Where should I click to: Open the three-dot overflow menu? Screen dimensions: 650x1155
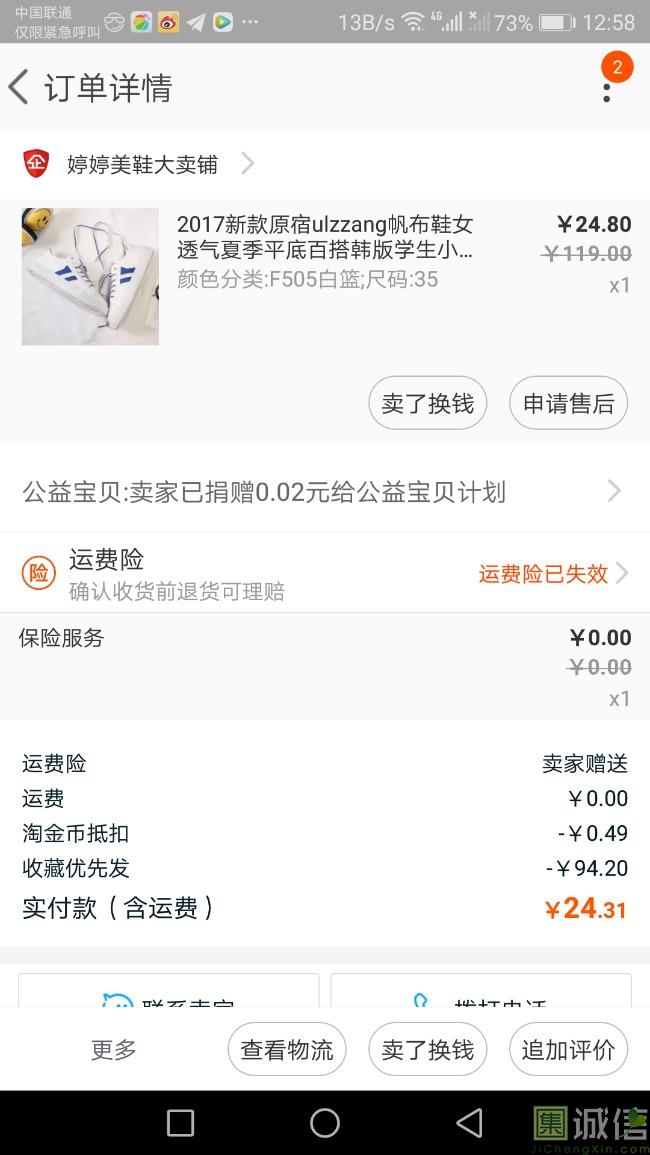pyautogui.click(x=606, y=88)
